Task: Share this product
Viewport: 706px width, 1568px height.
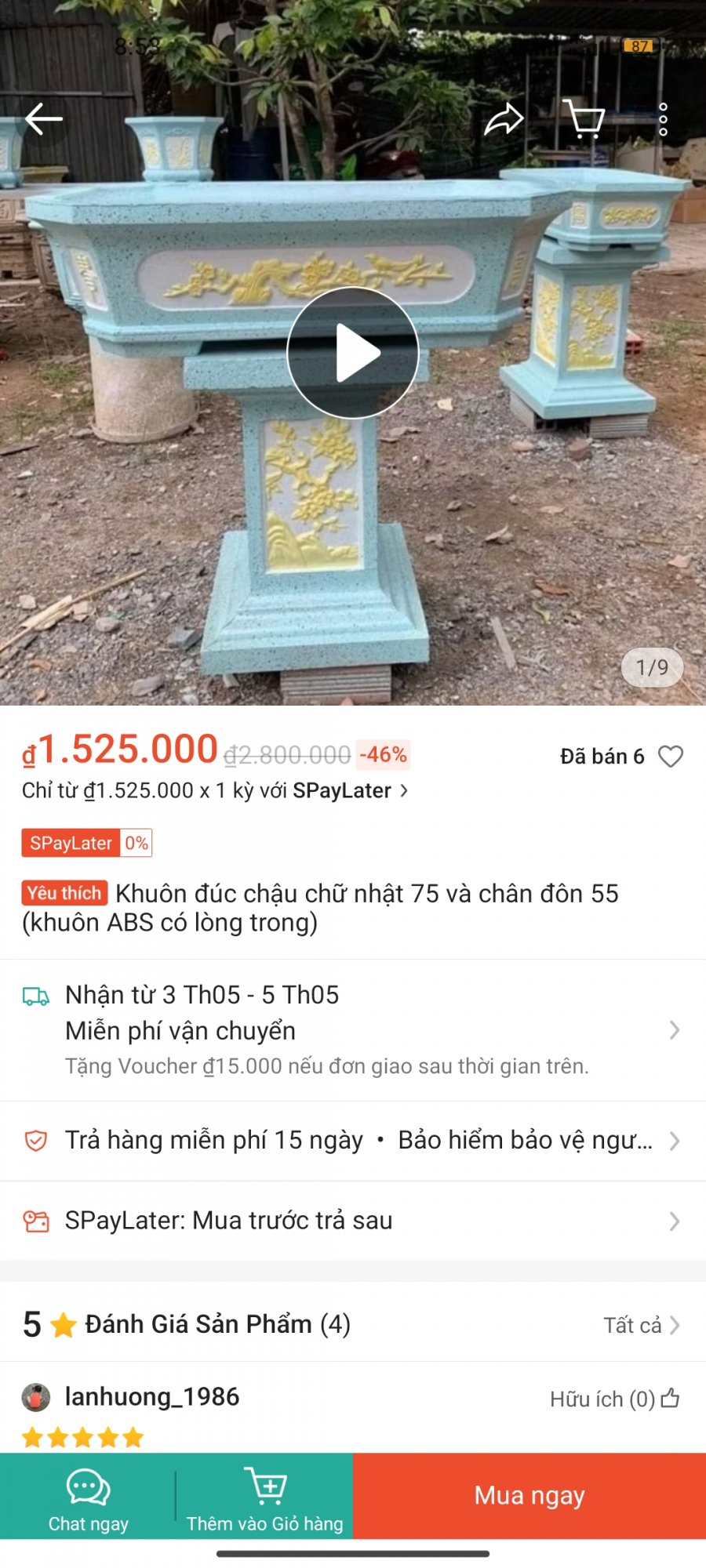Action: pyautogui.click(x=504, y=120)
